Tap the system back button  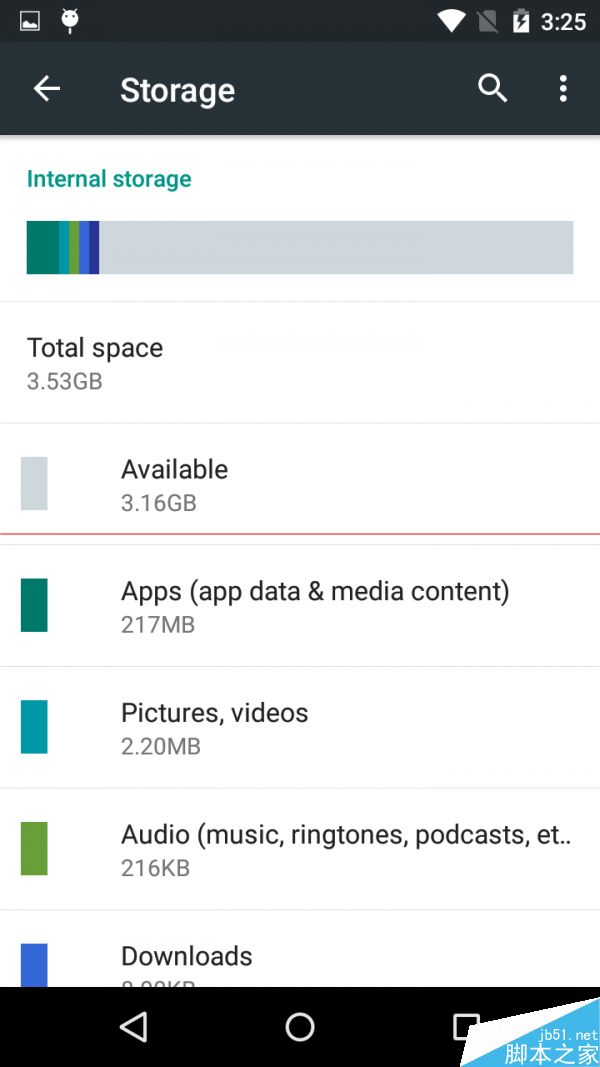pyautogui.click(x=133, y=1027)
